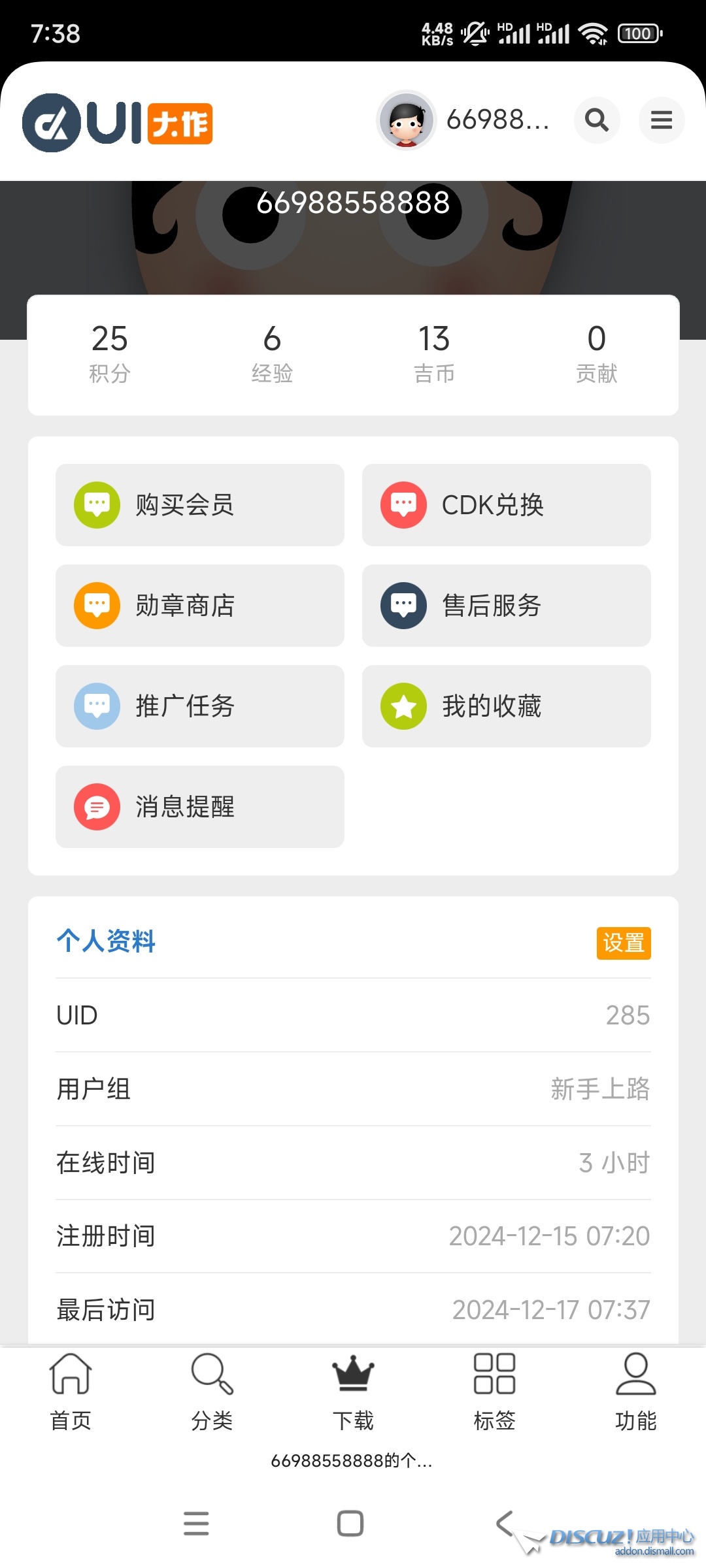Tap the orange 设置 settings button

[x=623, y=943]
